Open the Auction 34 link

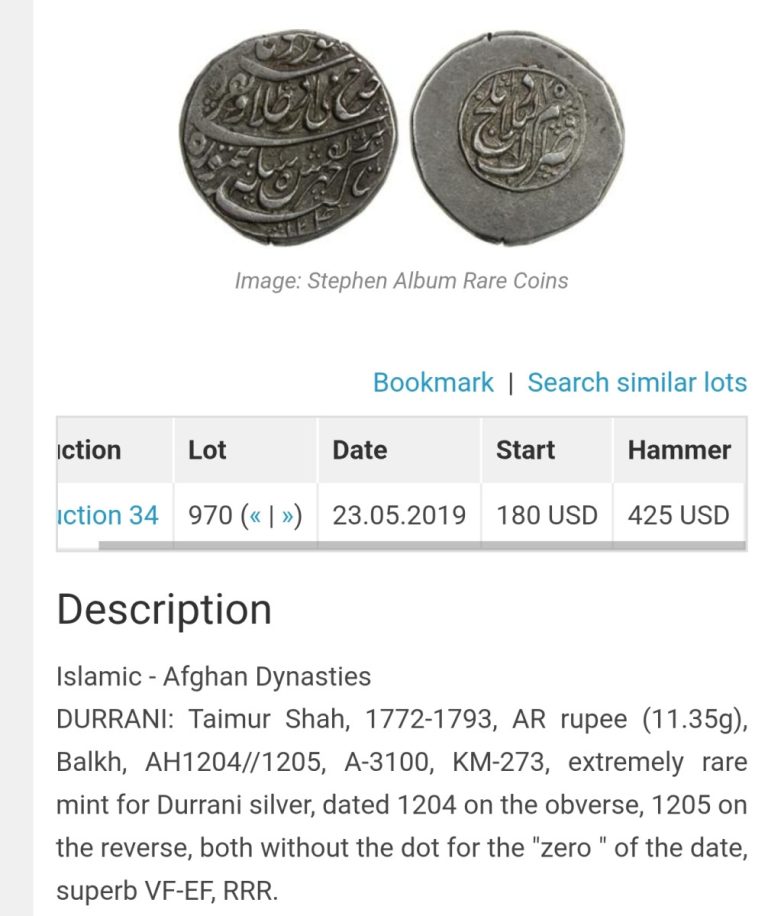pyautogui.click(x=108, y=515)
